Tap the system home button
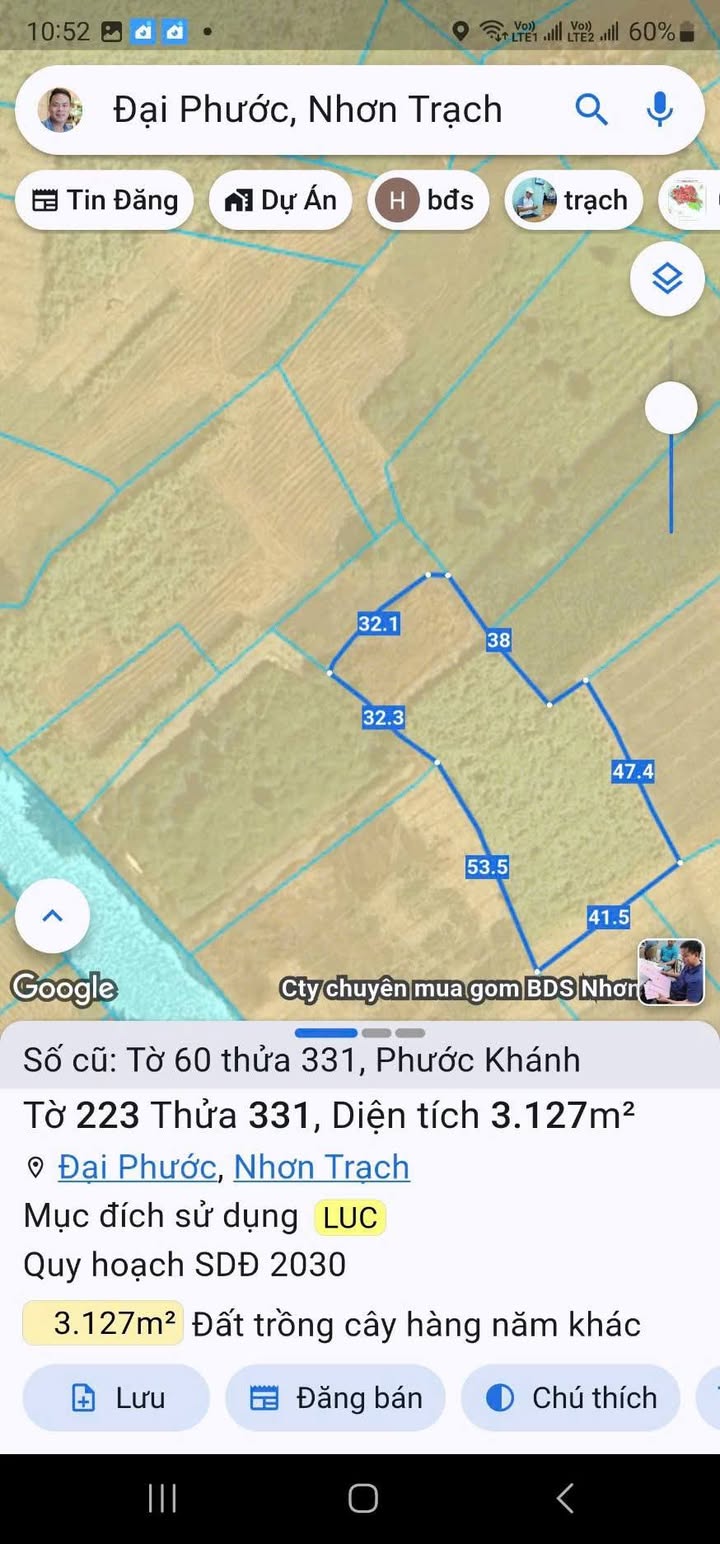 (362, 1498)
